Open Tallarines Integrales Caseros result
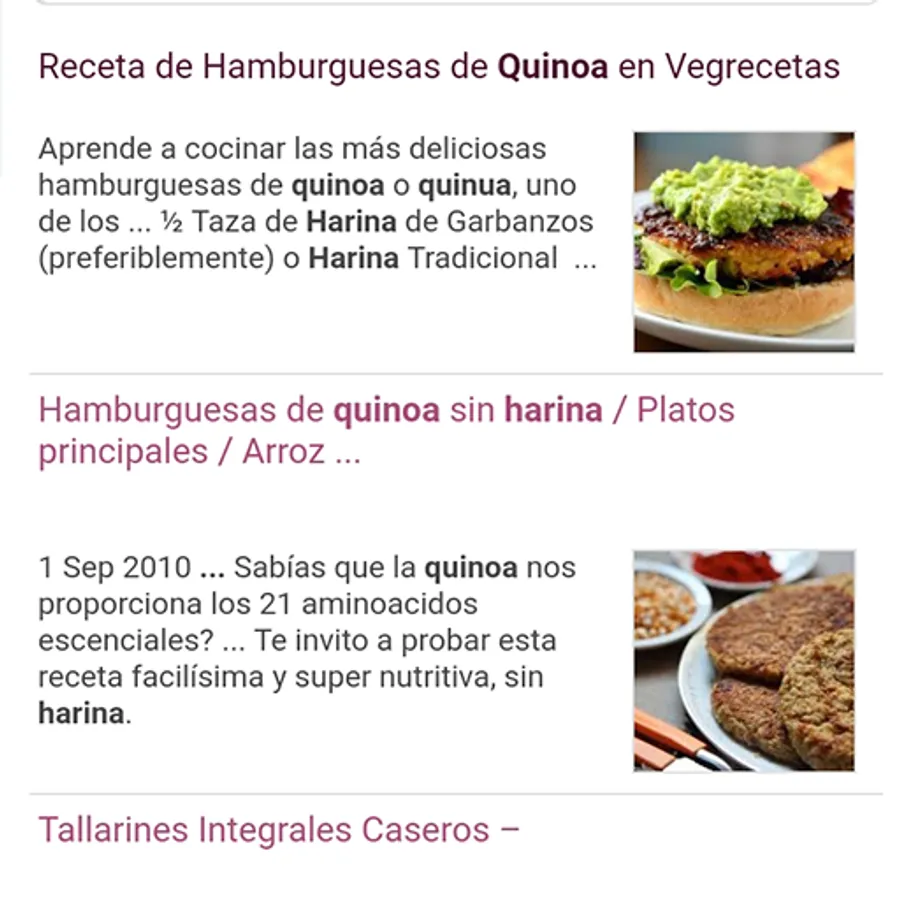 [278, 830]
